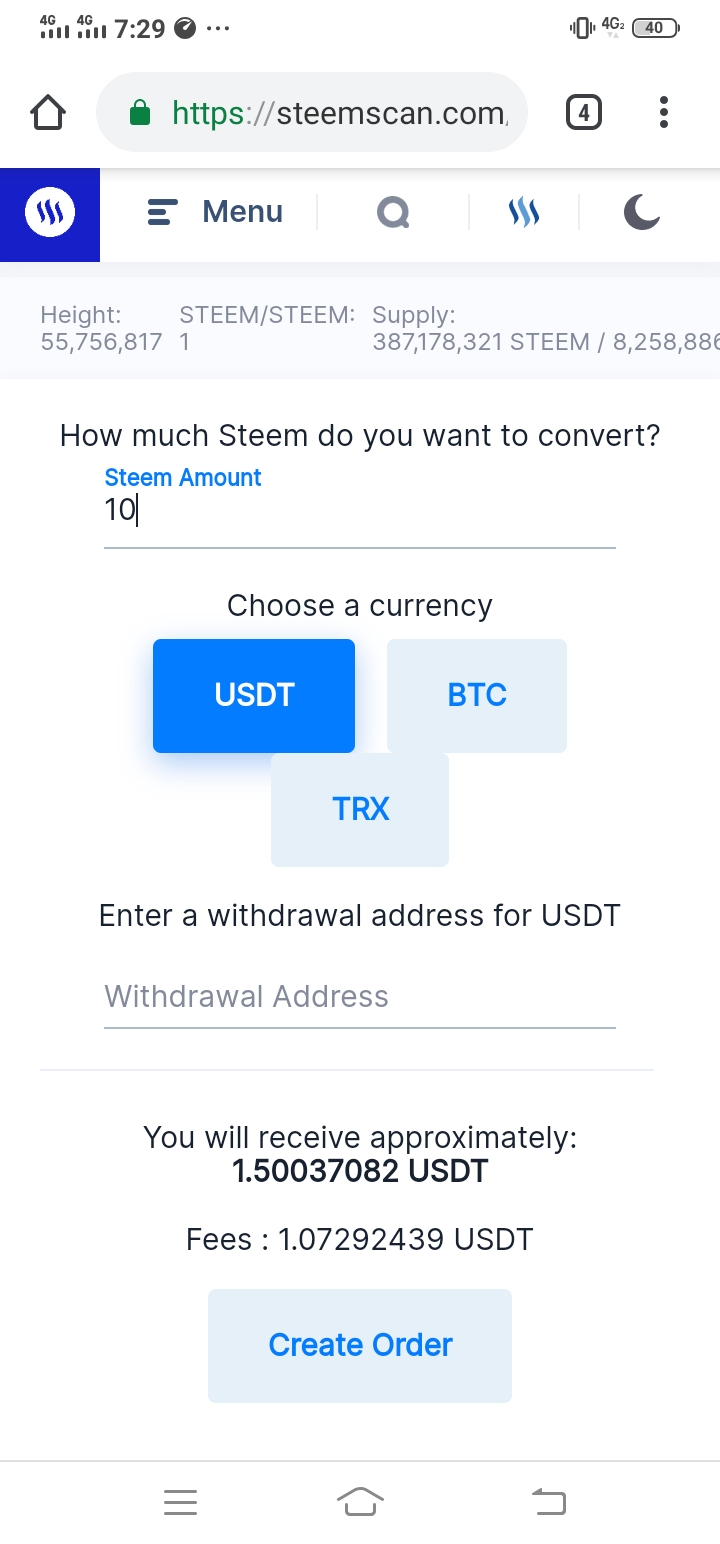Pick TRX as the currency
720x1544 pixels.
[360, 809]
